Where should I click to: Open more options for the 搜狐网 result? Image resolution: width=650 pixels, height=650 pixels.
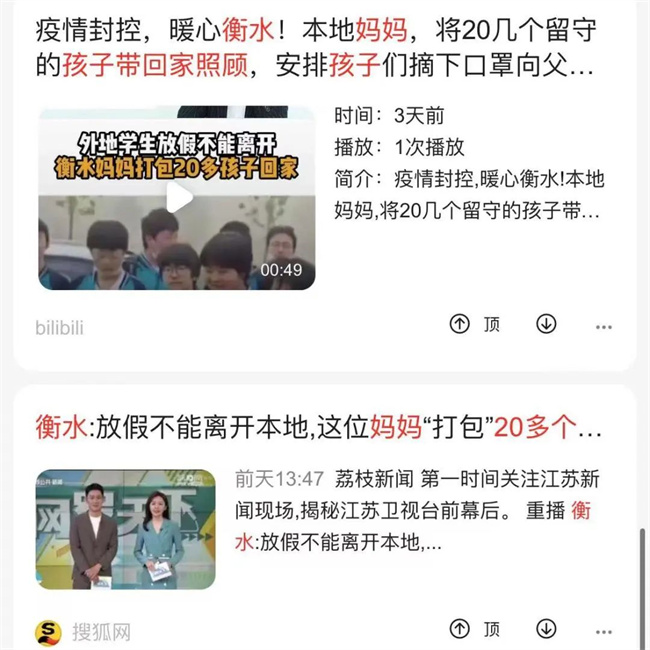[x=604, y=631]
